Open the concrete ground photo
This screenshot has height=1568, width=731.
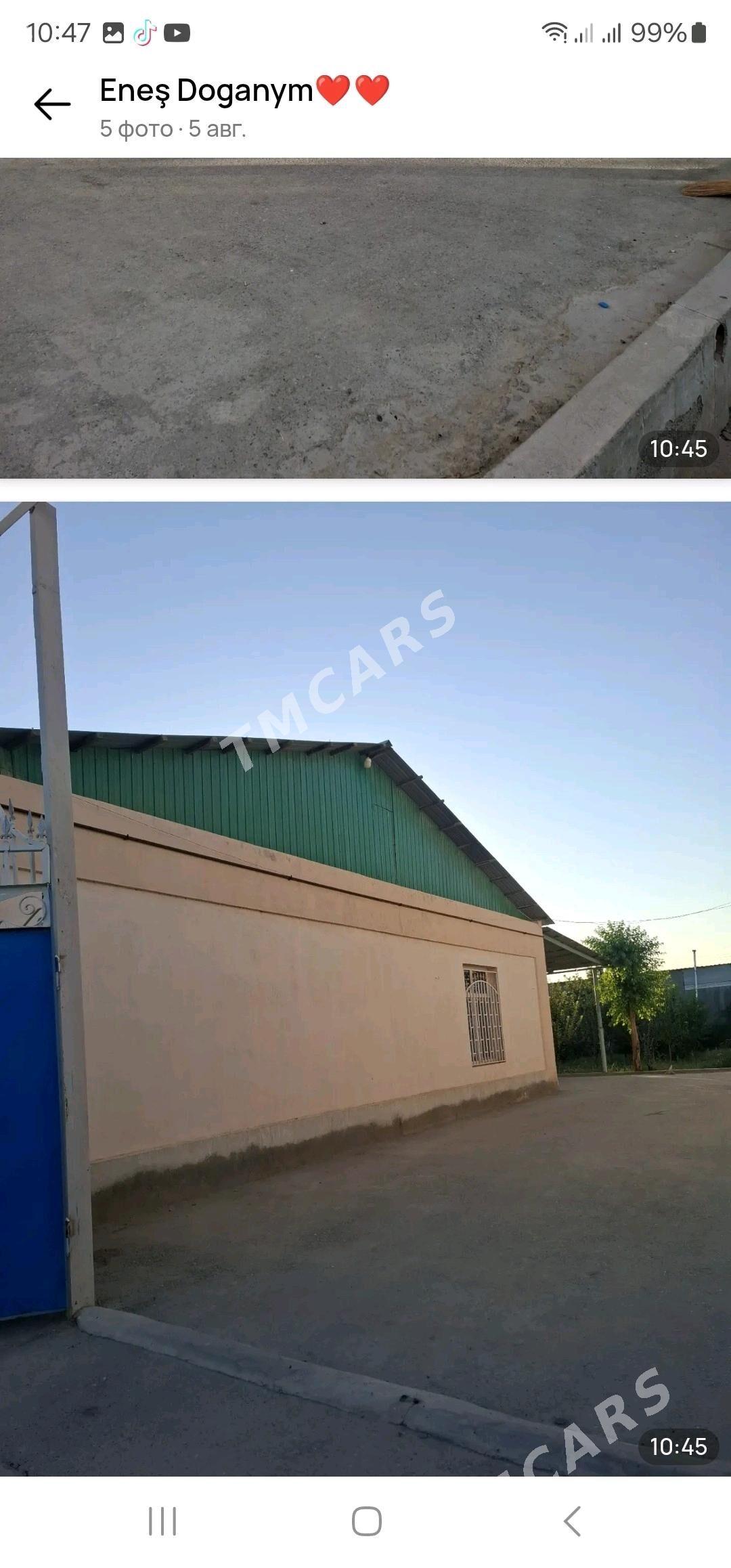[365, 318]
